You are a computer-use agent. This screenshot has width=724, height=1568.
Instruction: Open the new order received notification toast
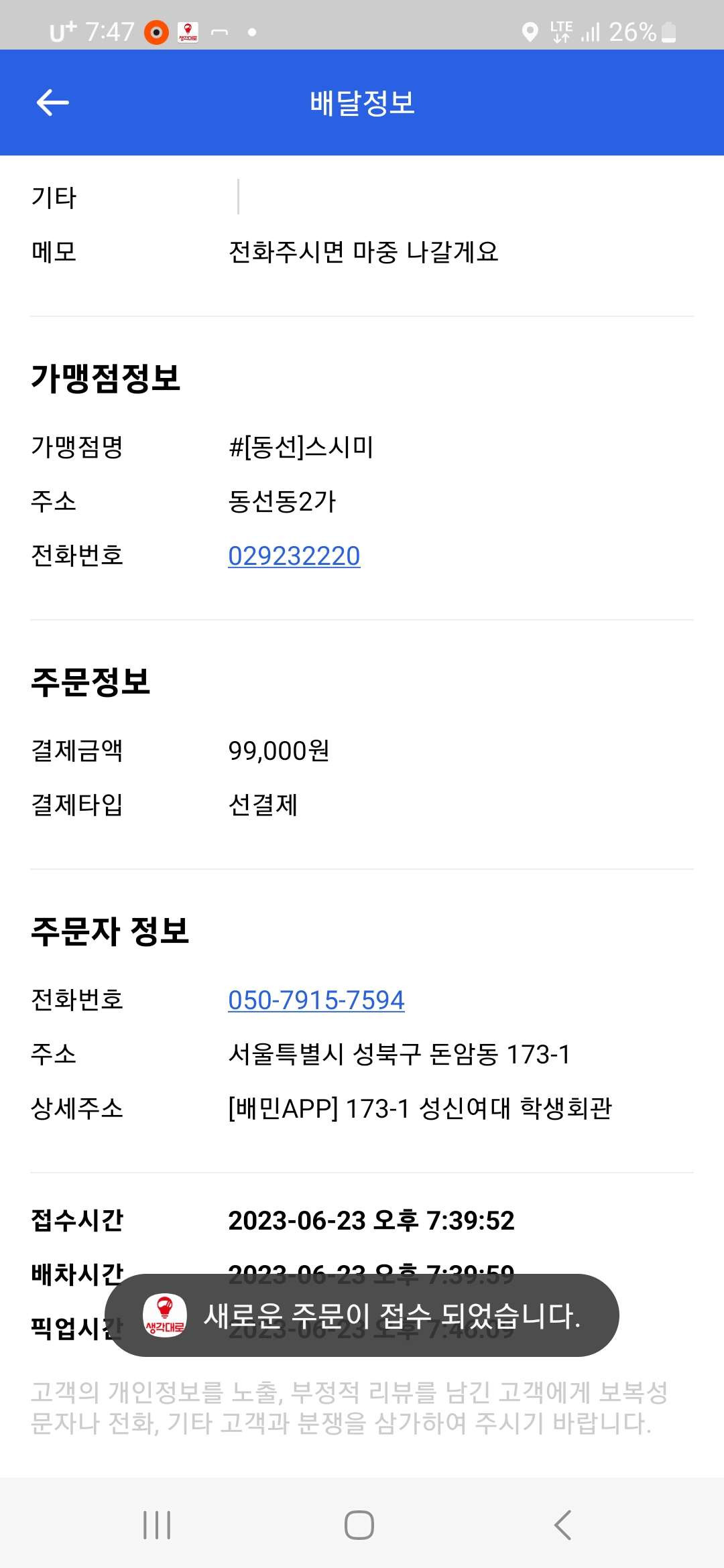tap(362, 1315)
